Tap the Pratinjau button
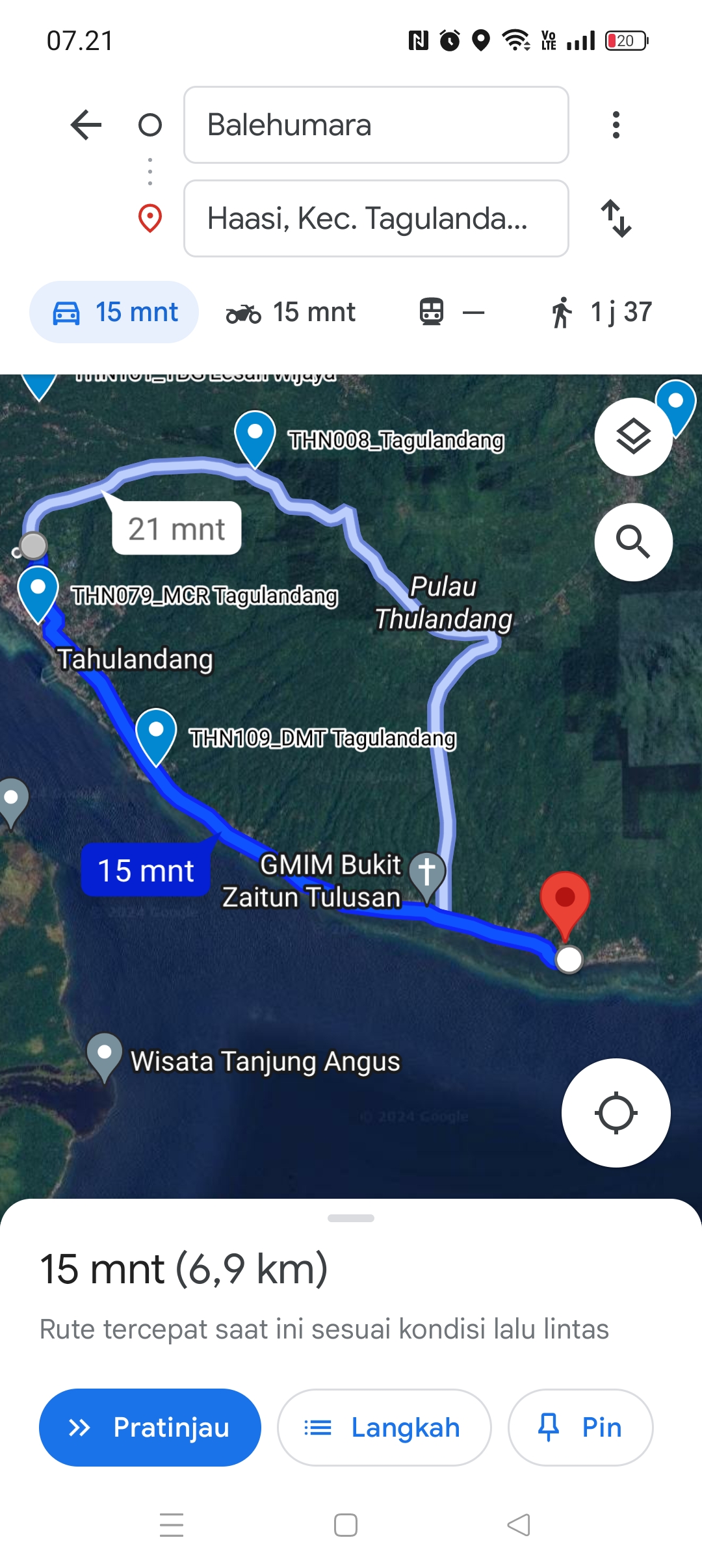Screen dimensions: 702x1568 [x=150, y=1428]
